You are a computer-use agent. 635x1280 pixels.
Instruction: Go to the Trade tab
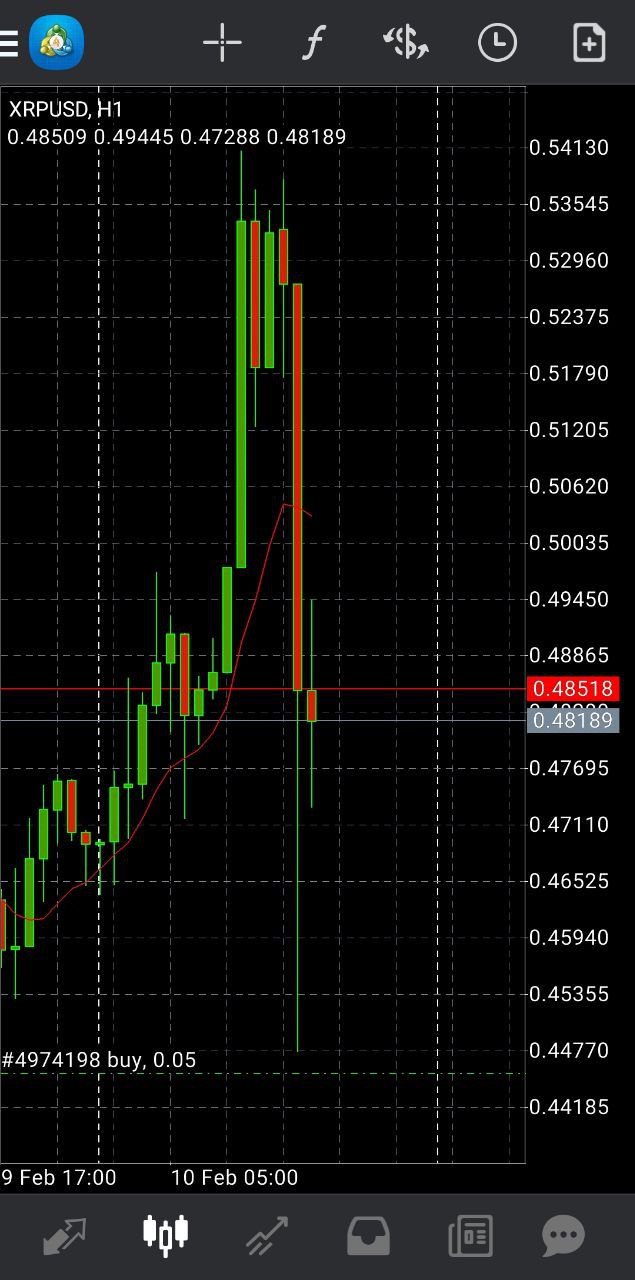(267, 1236)
